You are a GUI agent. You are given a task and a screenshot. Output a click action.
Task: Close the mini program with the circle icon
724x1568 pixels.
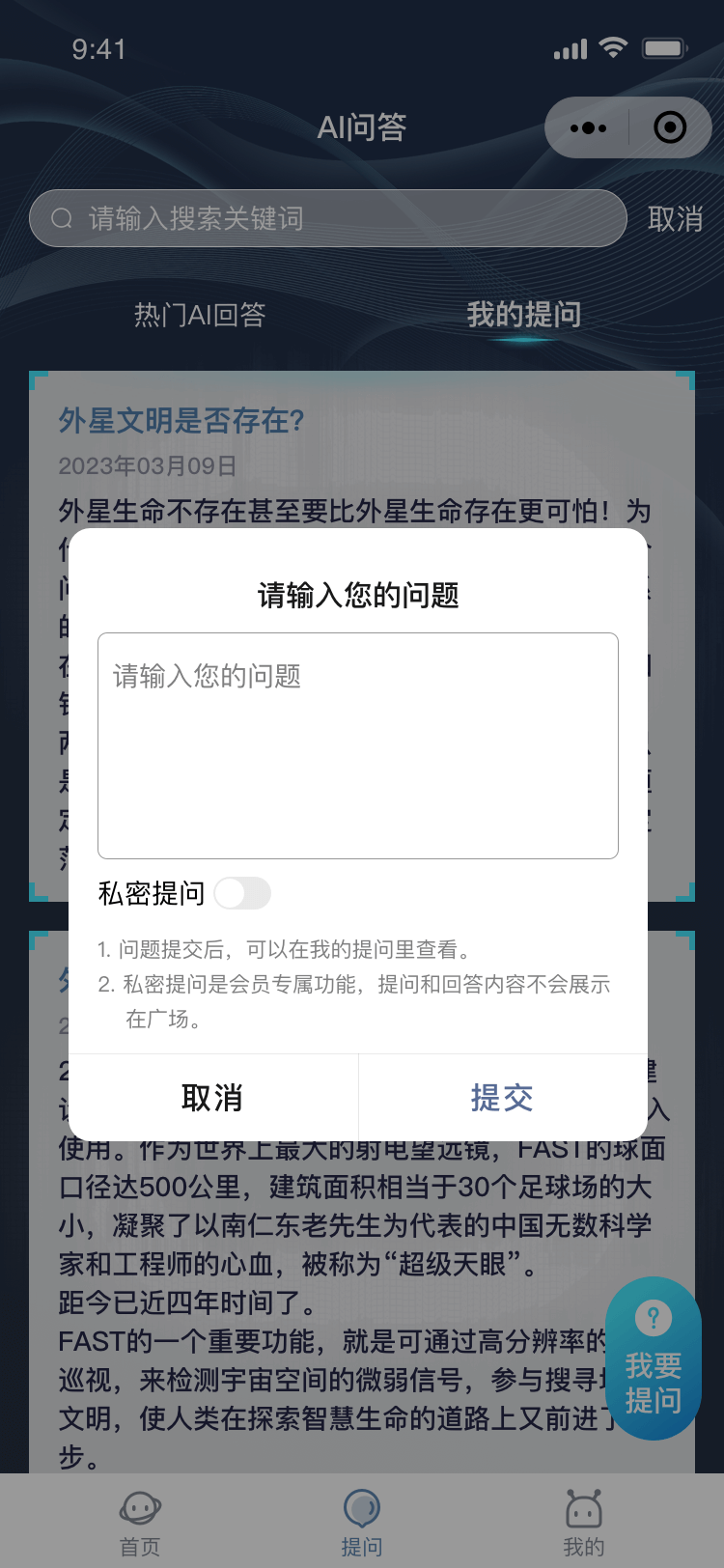tap(670, 127)
